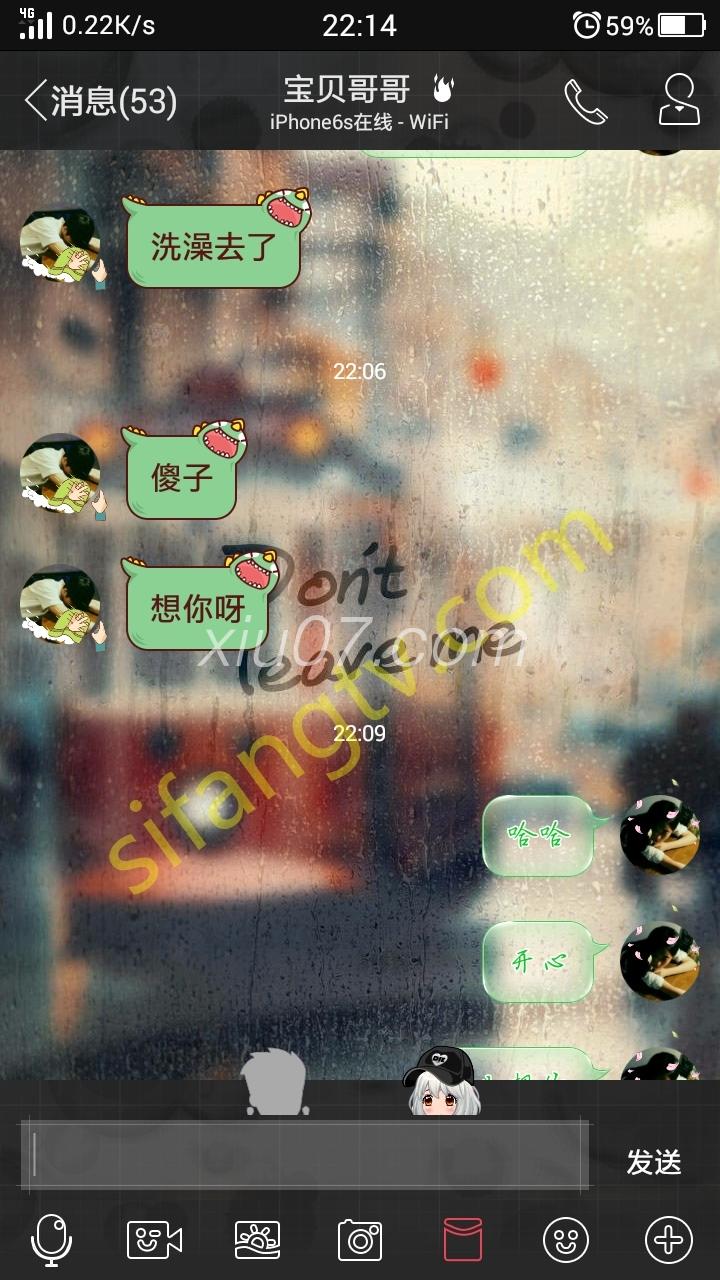
Task: Send a red packet
Action: click(463, 1240)
